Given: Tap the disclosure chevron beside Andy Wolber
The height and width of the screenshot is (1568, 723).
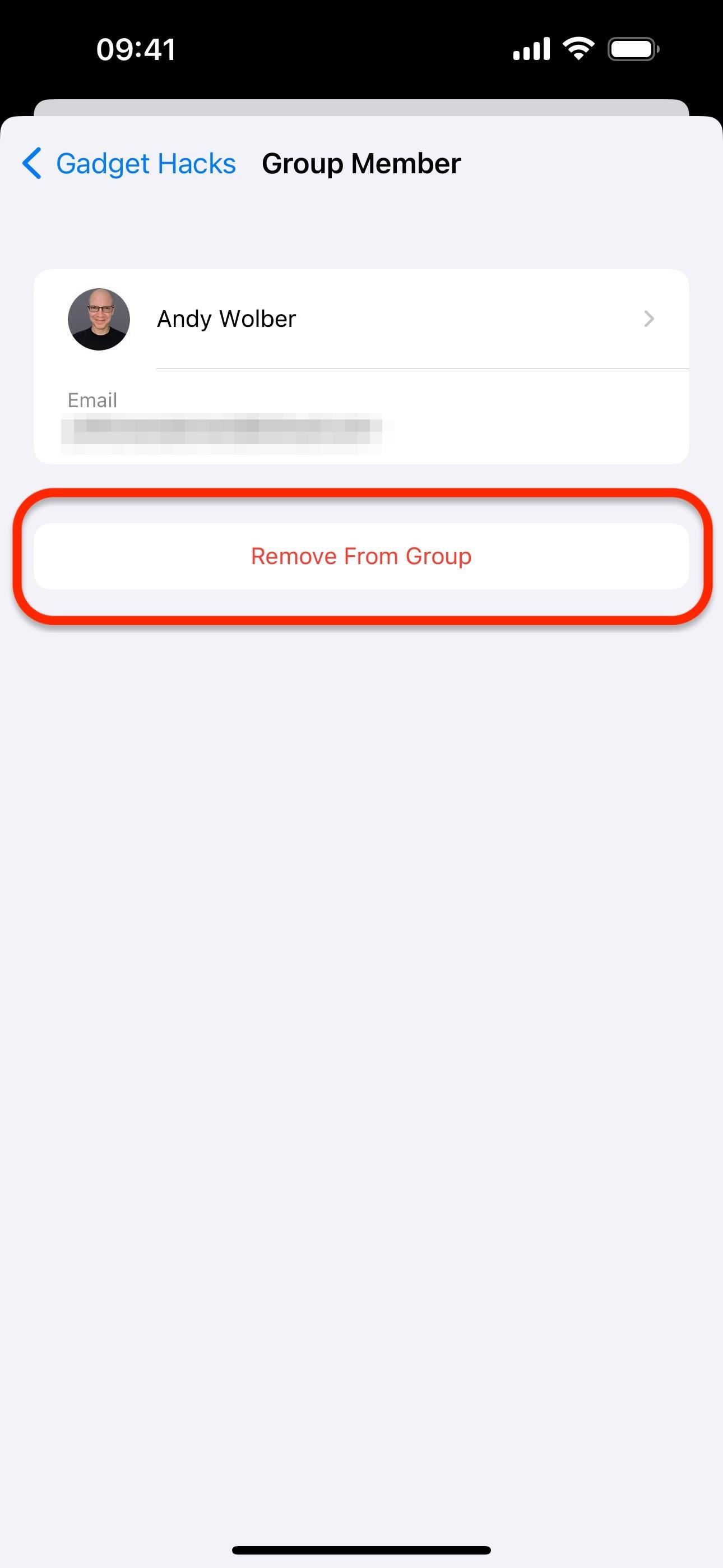Looking at the screenshot, I should pyautogui.click(x=649, y=319).
